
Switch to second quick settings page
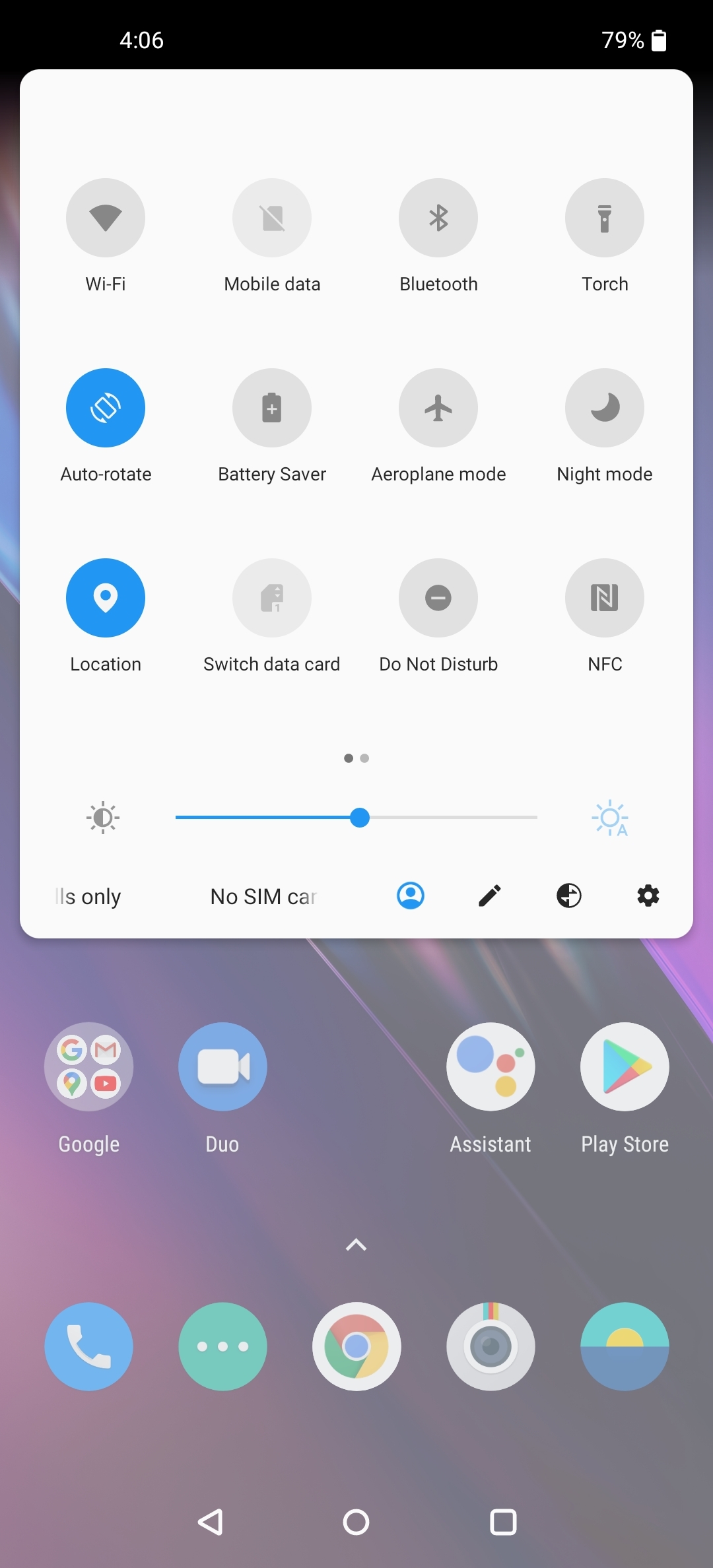[365, 758]
